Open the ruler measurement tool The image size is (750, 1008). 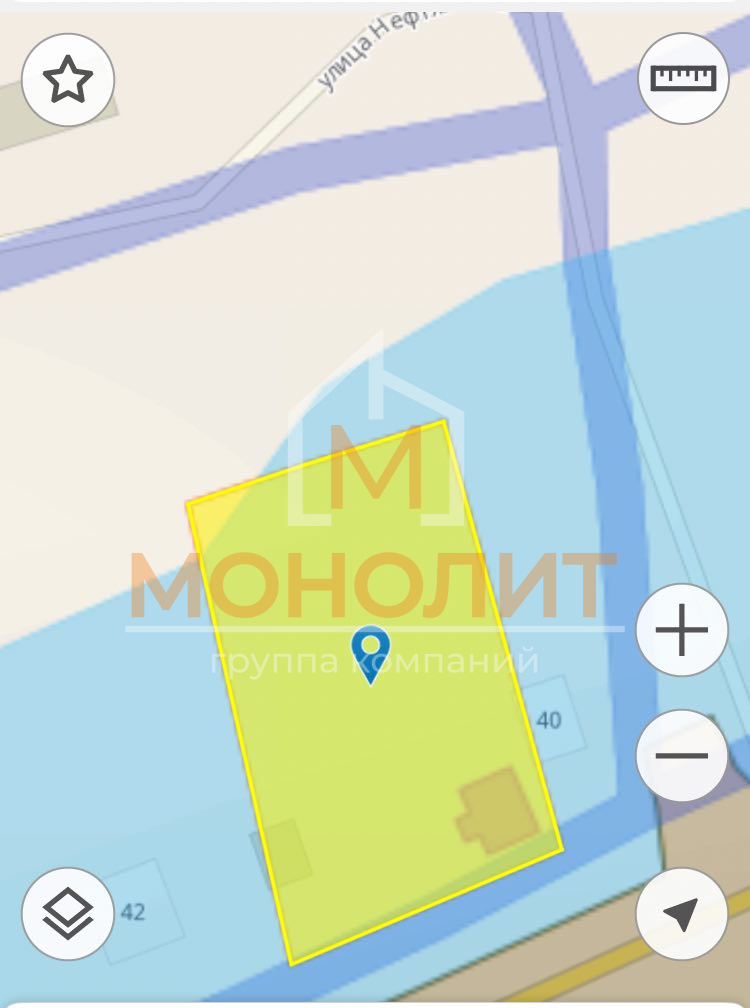coord(683,78)
